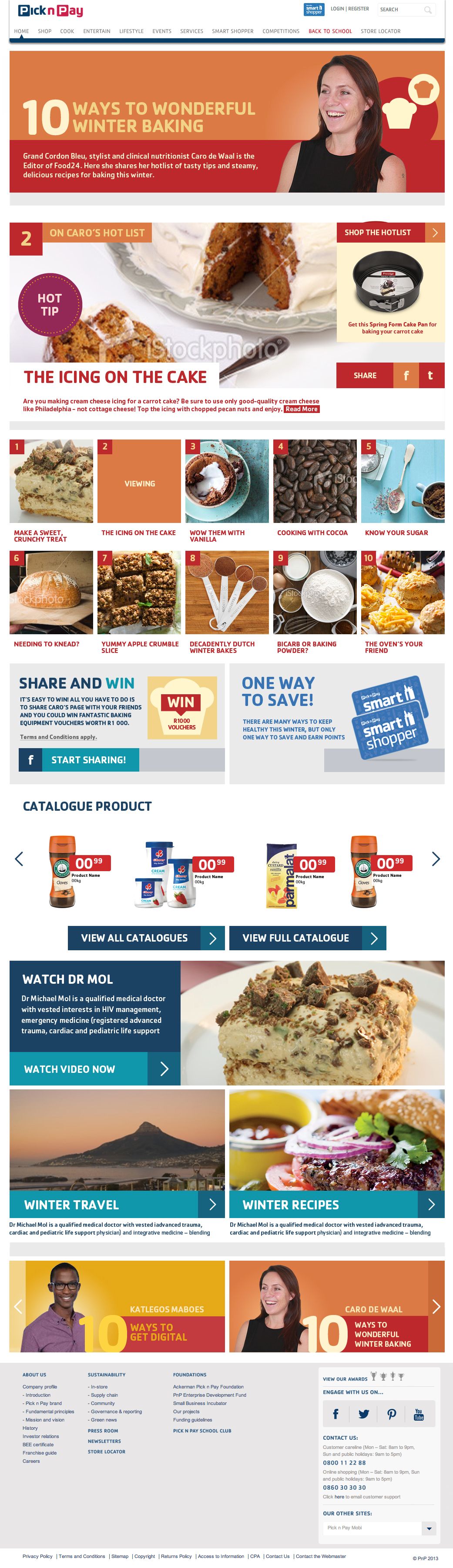Show next catalogue products with right arrow
The width and height of the screenshot is (453, 1568).
pos(435,859)
